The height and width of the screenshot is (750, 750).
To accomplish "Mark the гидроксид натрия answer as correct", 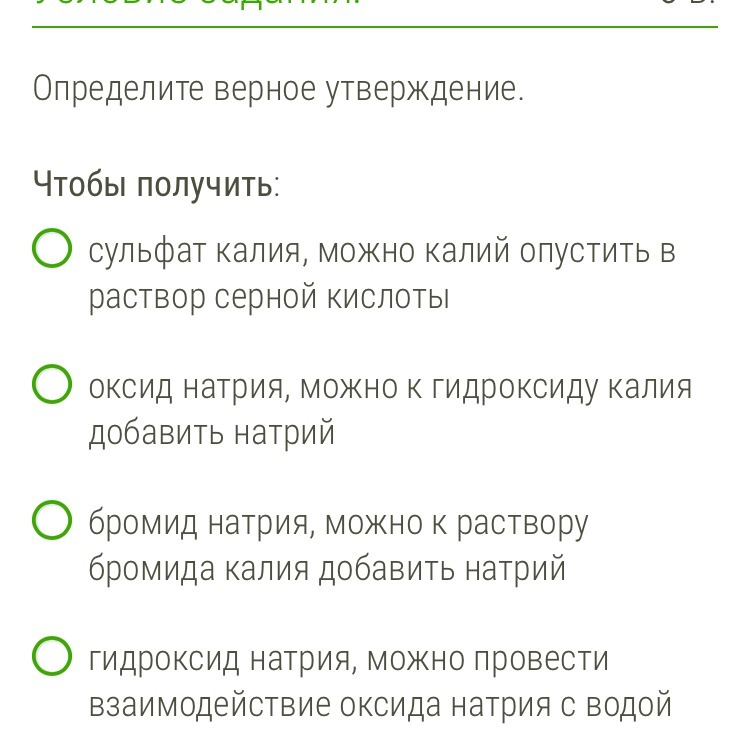I will (52, 658).
